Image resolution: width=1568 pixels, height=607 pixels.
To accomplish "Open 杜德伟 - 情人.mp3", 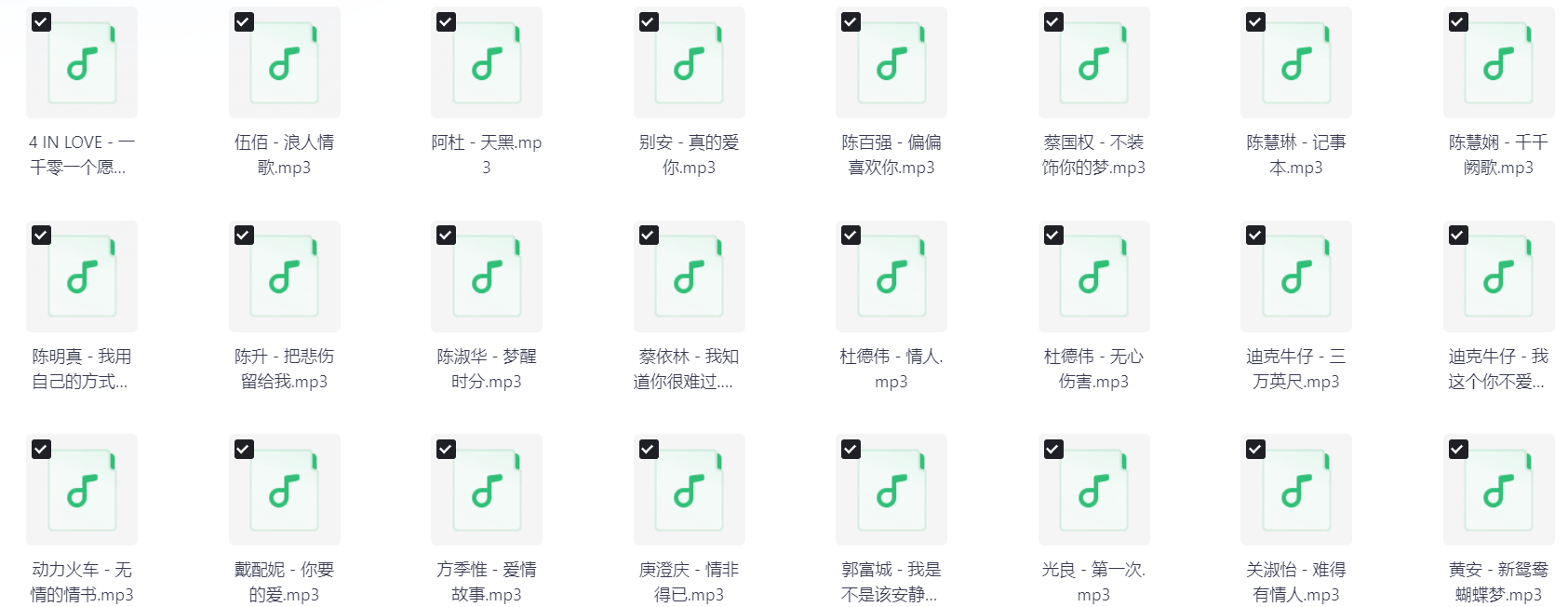I will (891, 277).
